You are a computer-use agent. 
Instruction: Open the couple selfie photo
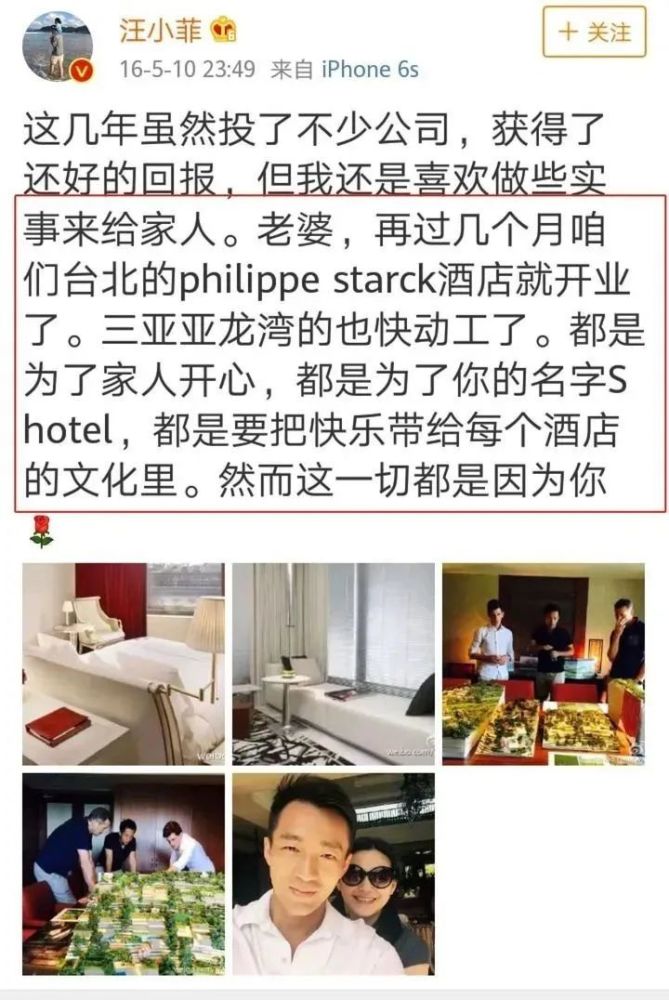[x=333, y=874]
